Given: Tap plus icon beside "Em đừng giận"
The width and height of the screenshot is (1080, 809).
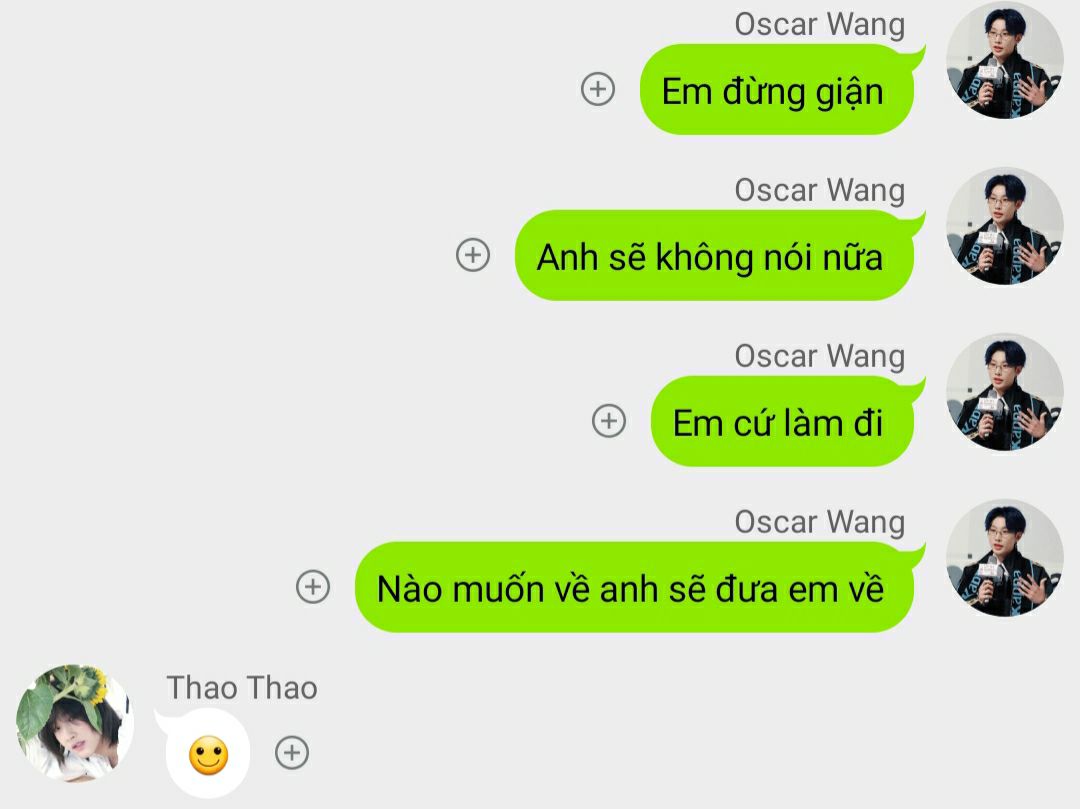Looking at the screenshot, I should click(x=598, y=89).
